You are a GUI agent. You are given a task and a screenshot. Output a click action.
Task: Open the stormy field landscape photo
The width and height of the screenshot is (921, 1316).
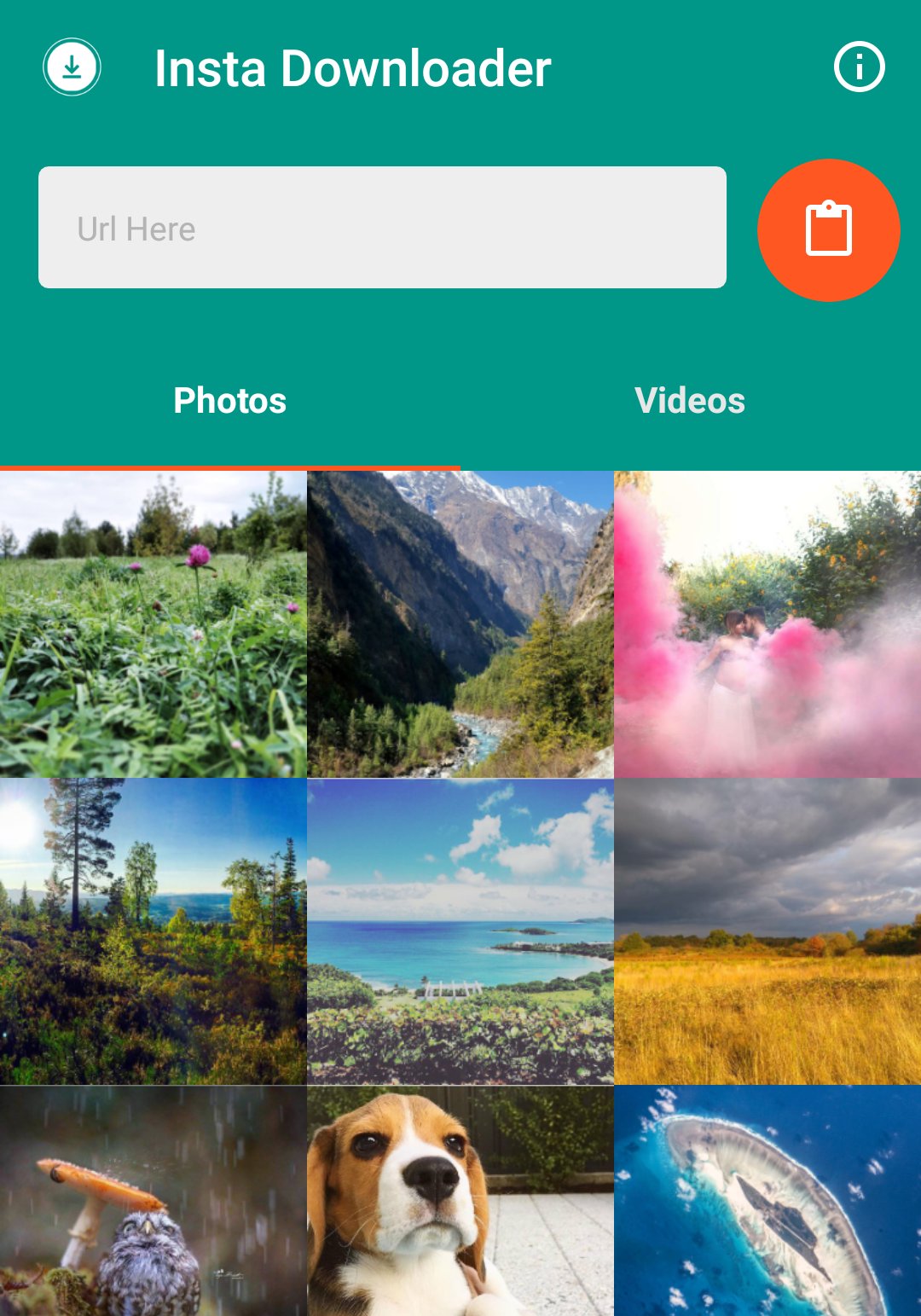[x=767, y=930]
